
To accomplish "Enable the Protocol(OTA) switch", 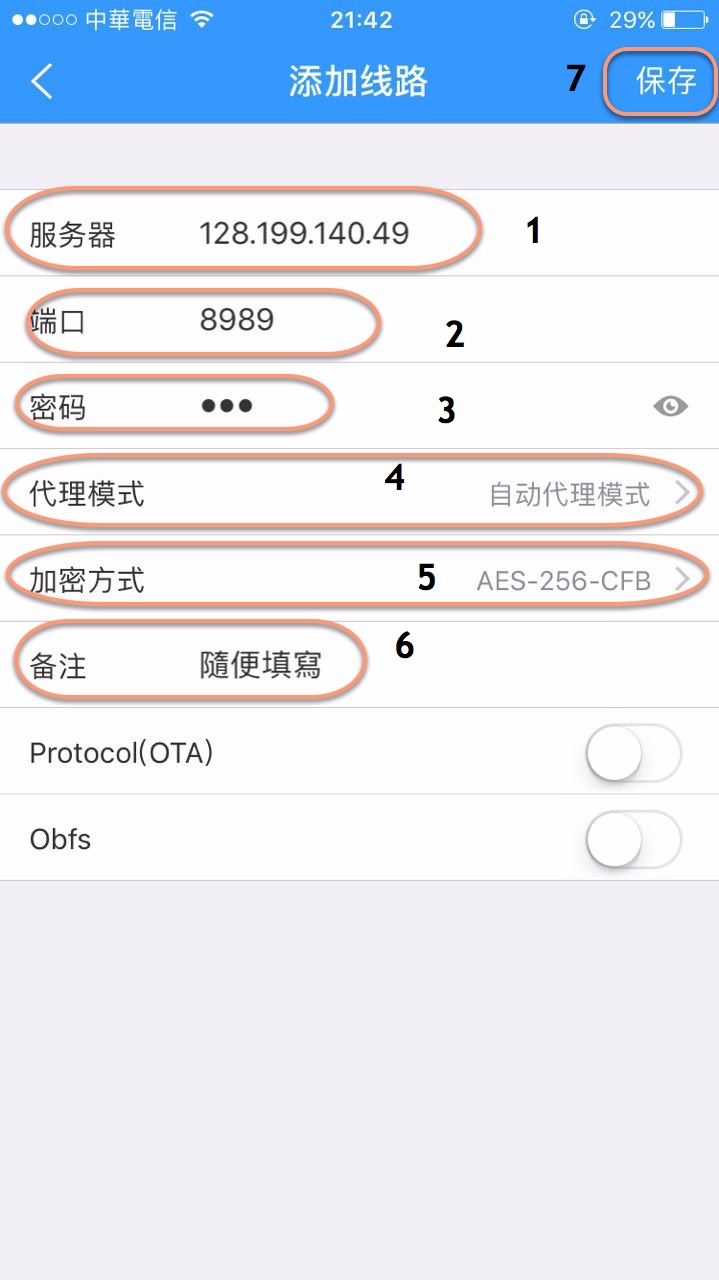I will point(633,753).
